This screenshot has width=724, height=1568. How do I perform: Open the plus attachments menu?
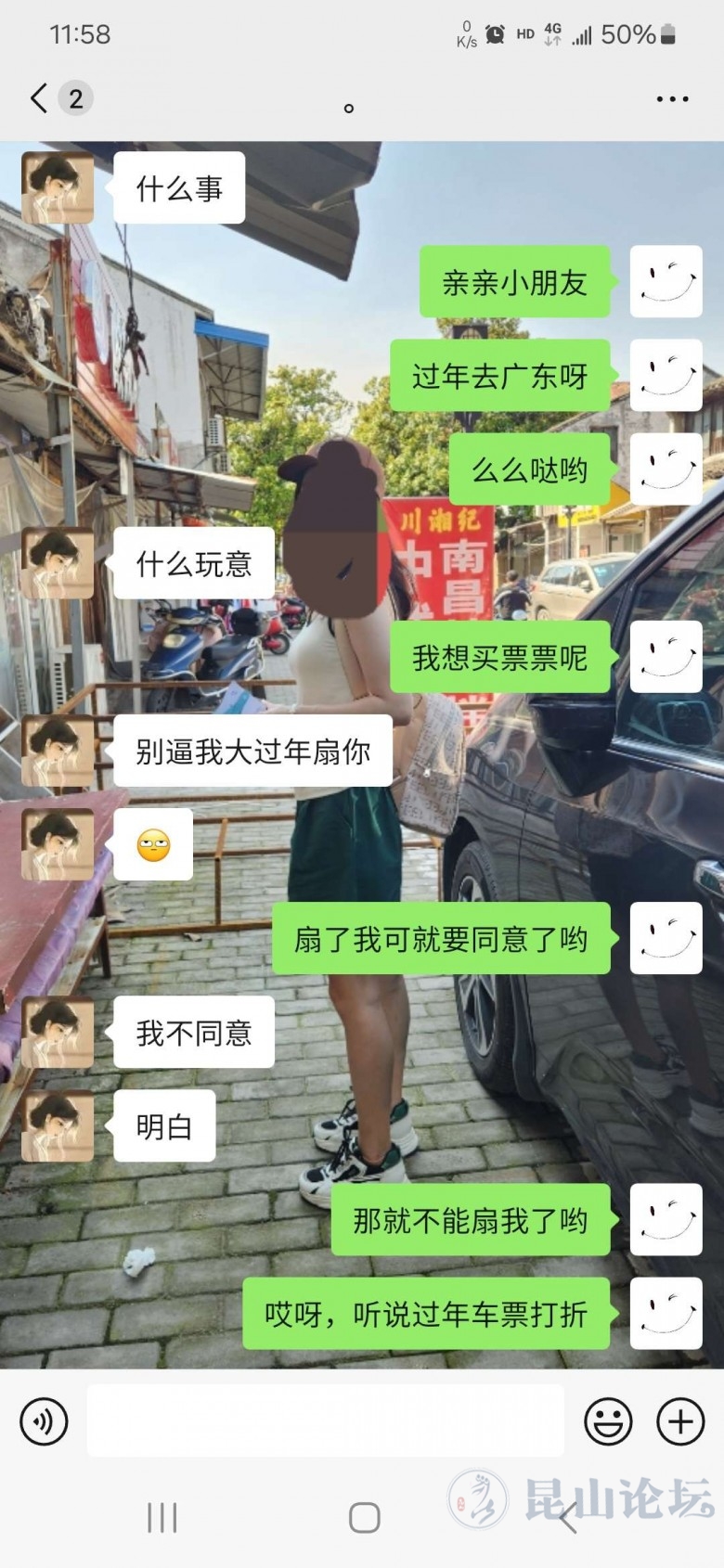pyautogui.click(x=680, y=1420)
